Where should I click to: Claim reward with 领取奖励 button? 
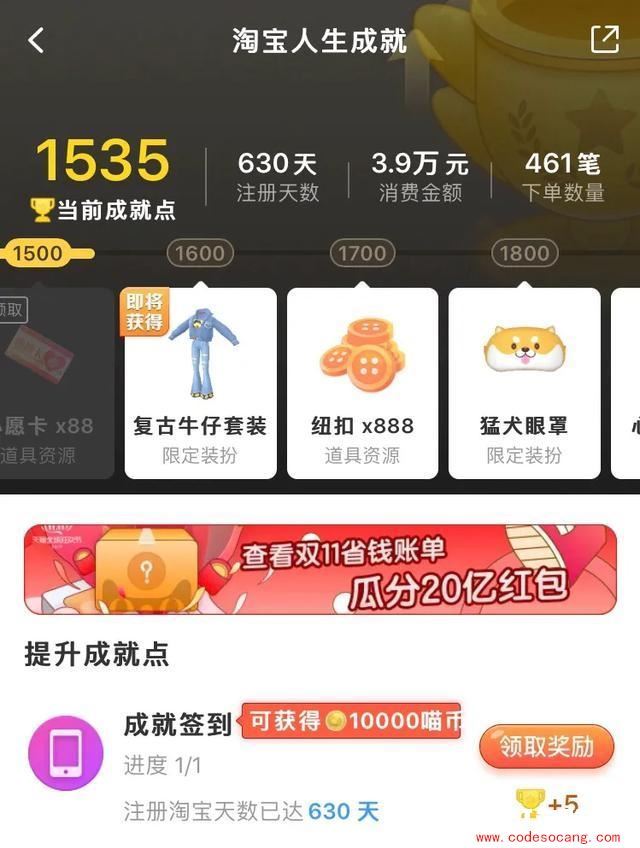coord(545,747)
